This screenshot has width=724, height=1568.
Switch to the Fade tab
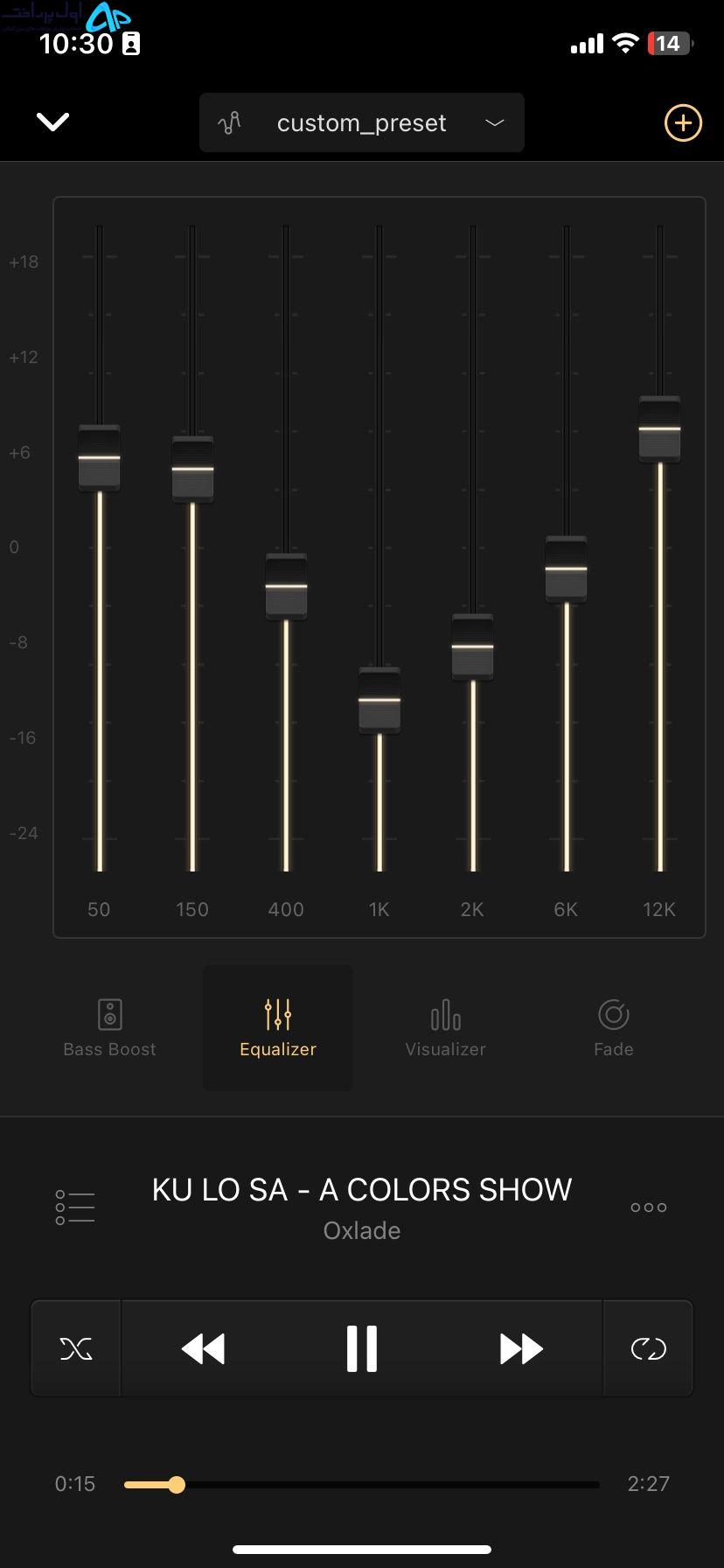coord(614,1028)
